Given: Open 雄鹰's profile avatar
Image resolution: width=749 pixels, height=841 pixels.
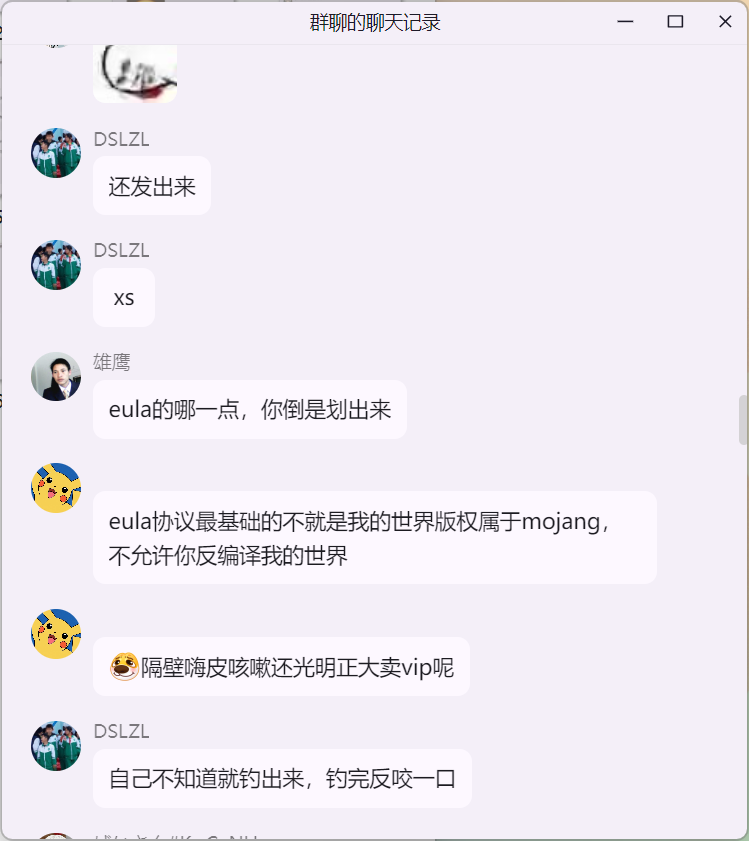Looking at the screenshot, I should click(x=56, y=377).
